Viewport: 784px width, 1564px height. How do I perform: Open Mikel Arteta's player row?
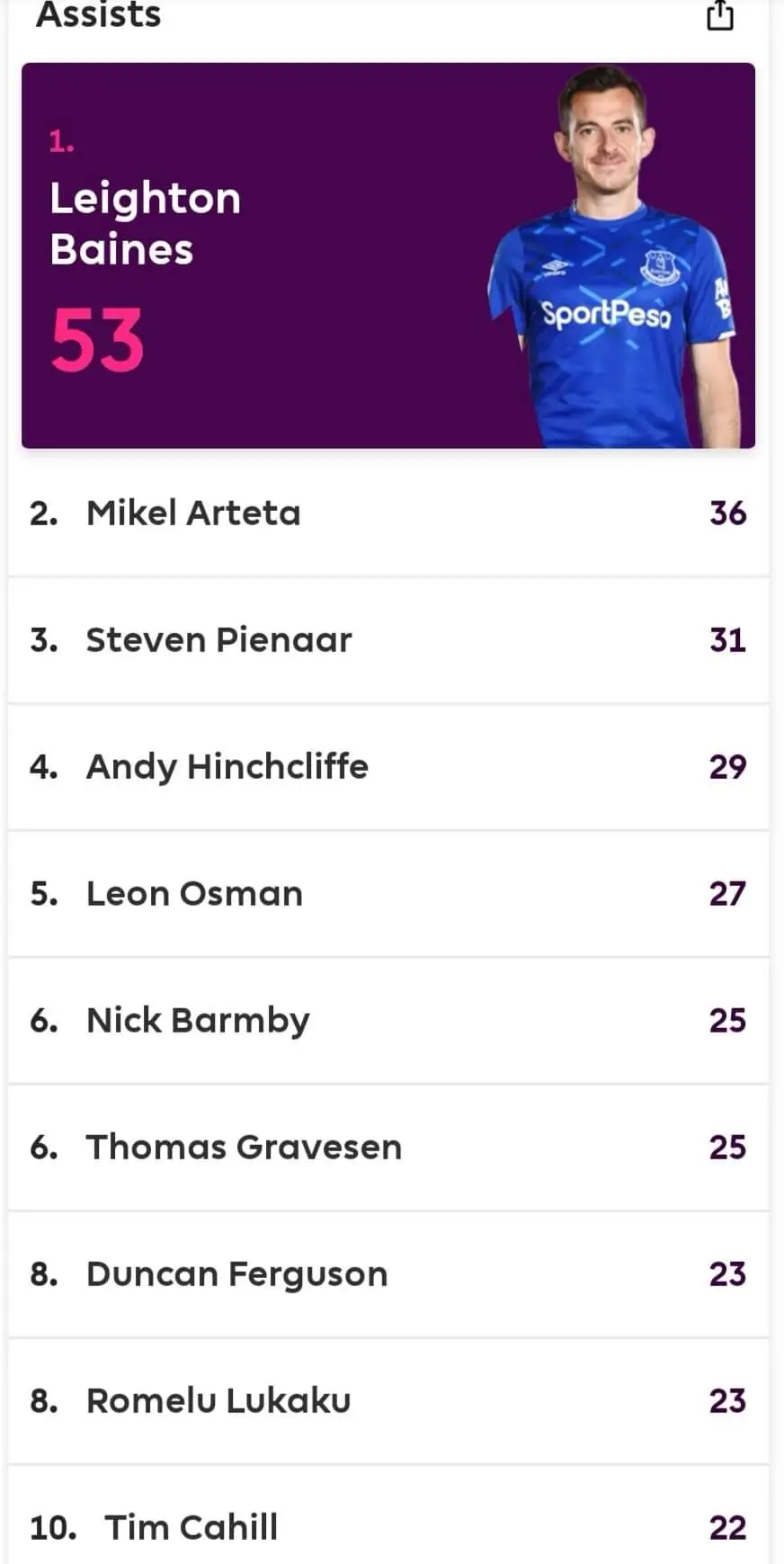click(388, 514)
